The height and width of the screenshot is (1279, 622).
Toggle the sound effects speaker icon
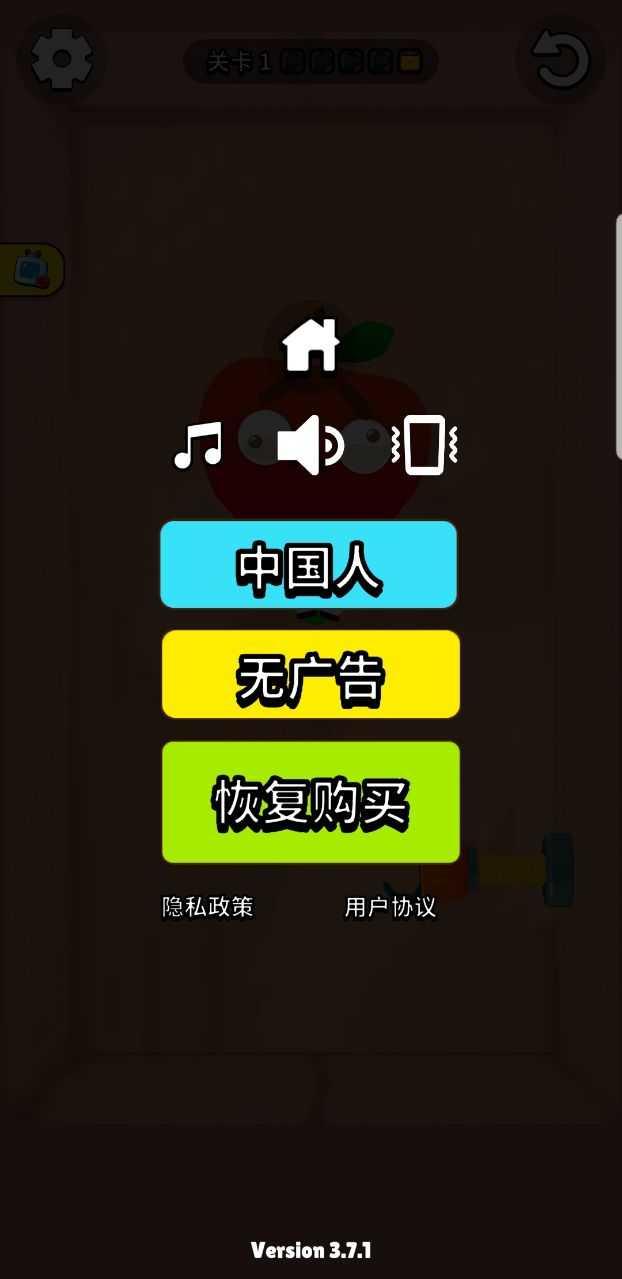pos(309,445)
